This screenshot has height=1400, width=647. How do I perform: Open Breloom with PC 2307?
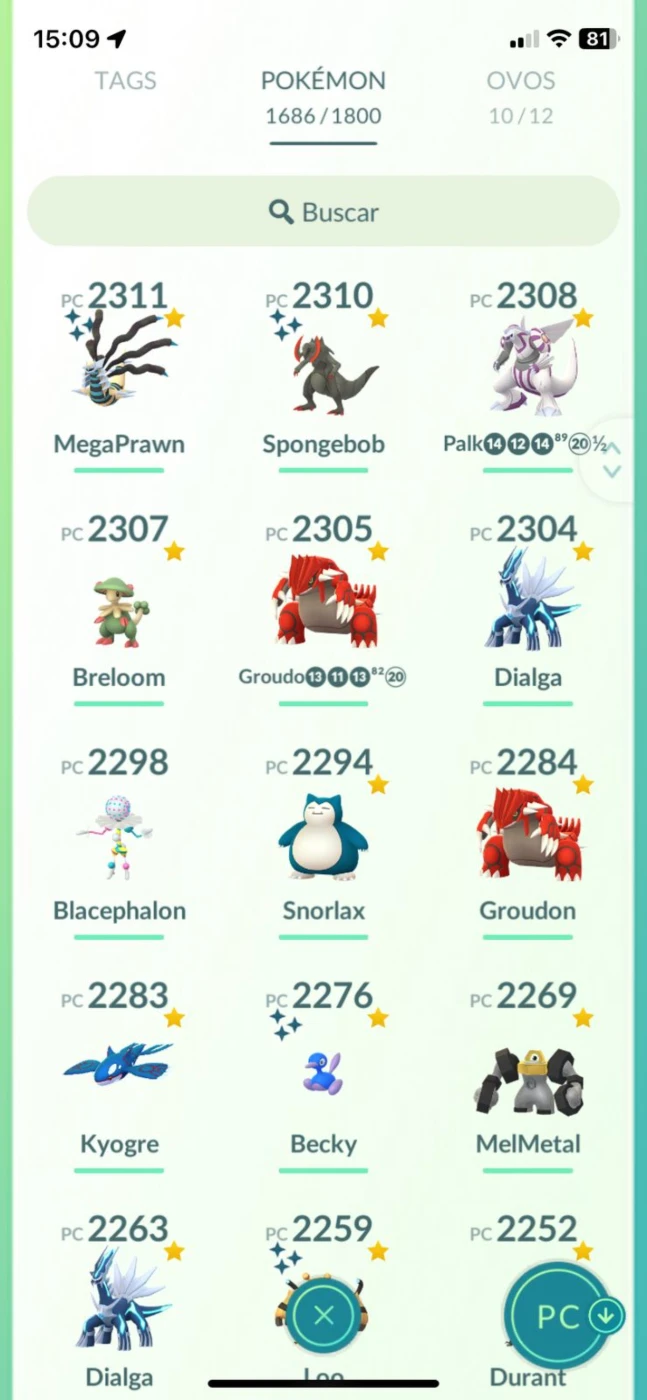[x=119, y=608]
